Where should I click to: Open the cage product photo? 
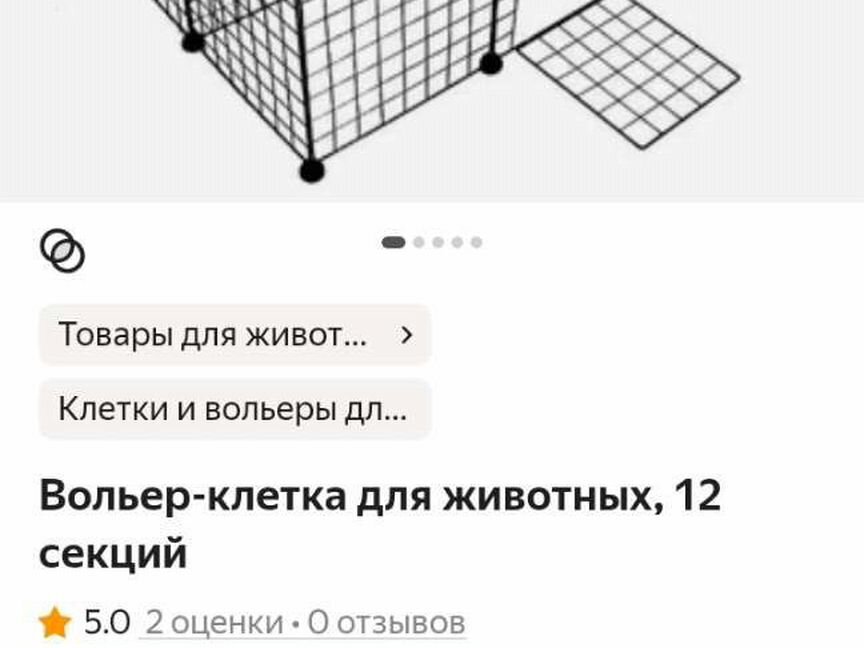(430, 90)
